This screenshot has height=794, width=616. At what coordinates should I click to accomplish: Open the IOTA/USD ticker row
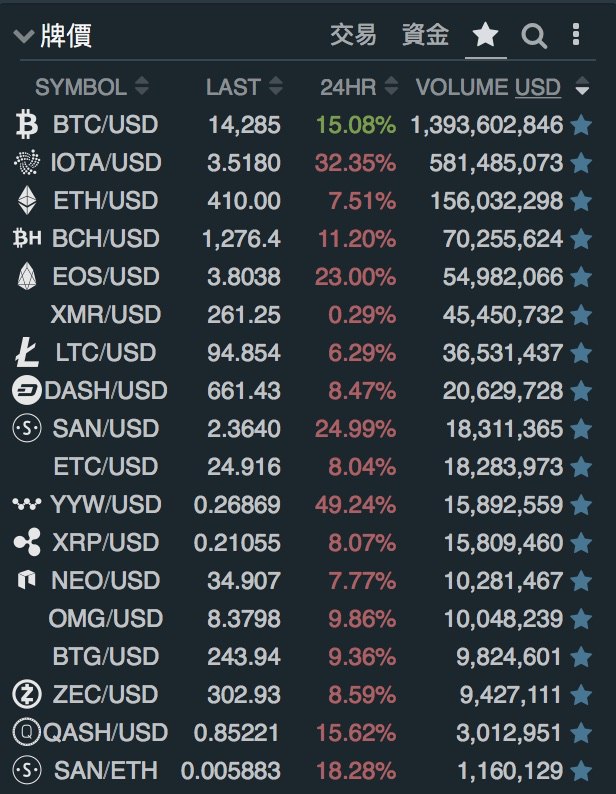point(304,163)
